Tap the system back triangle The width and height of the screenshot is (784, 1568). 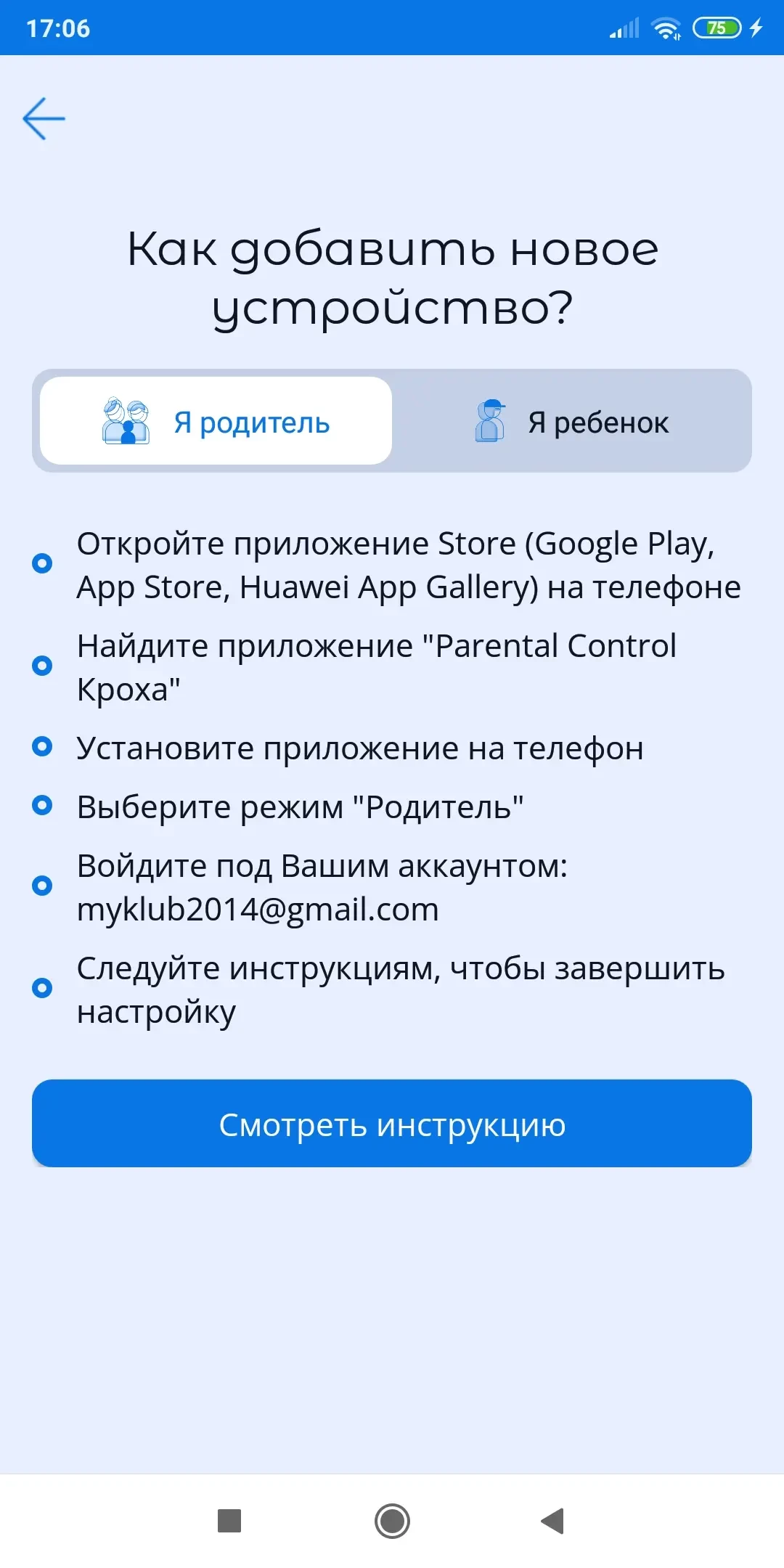pos(553,1520)
